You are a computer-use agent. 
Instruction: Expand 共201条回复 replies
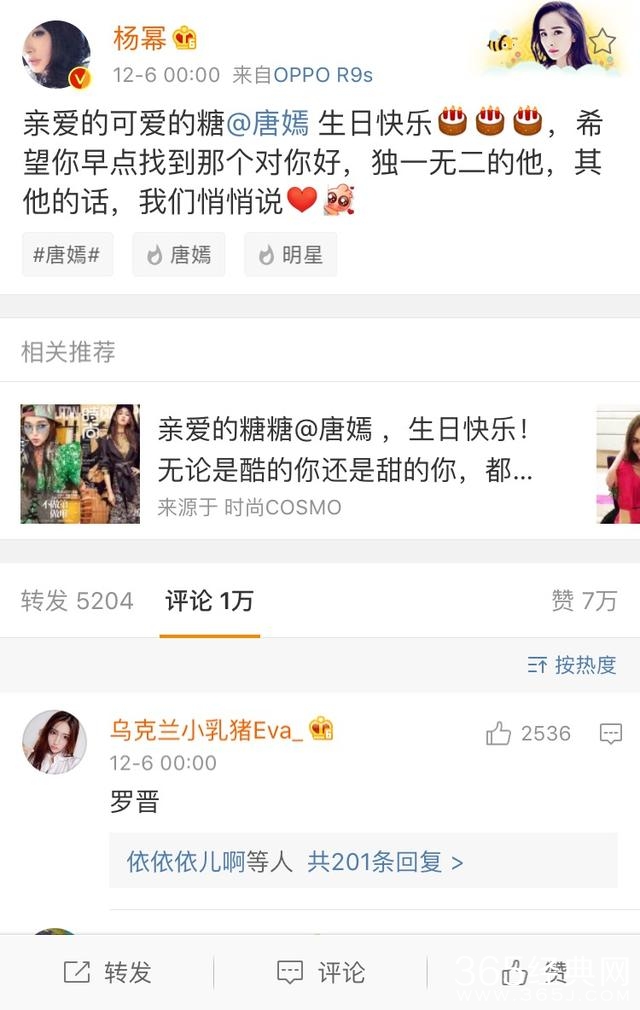385,862
